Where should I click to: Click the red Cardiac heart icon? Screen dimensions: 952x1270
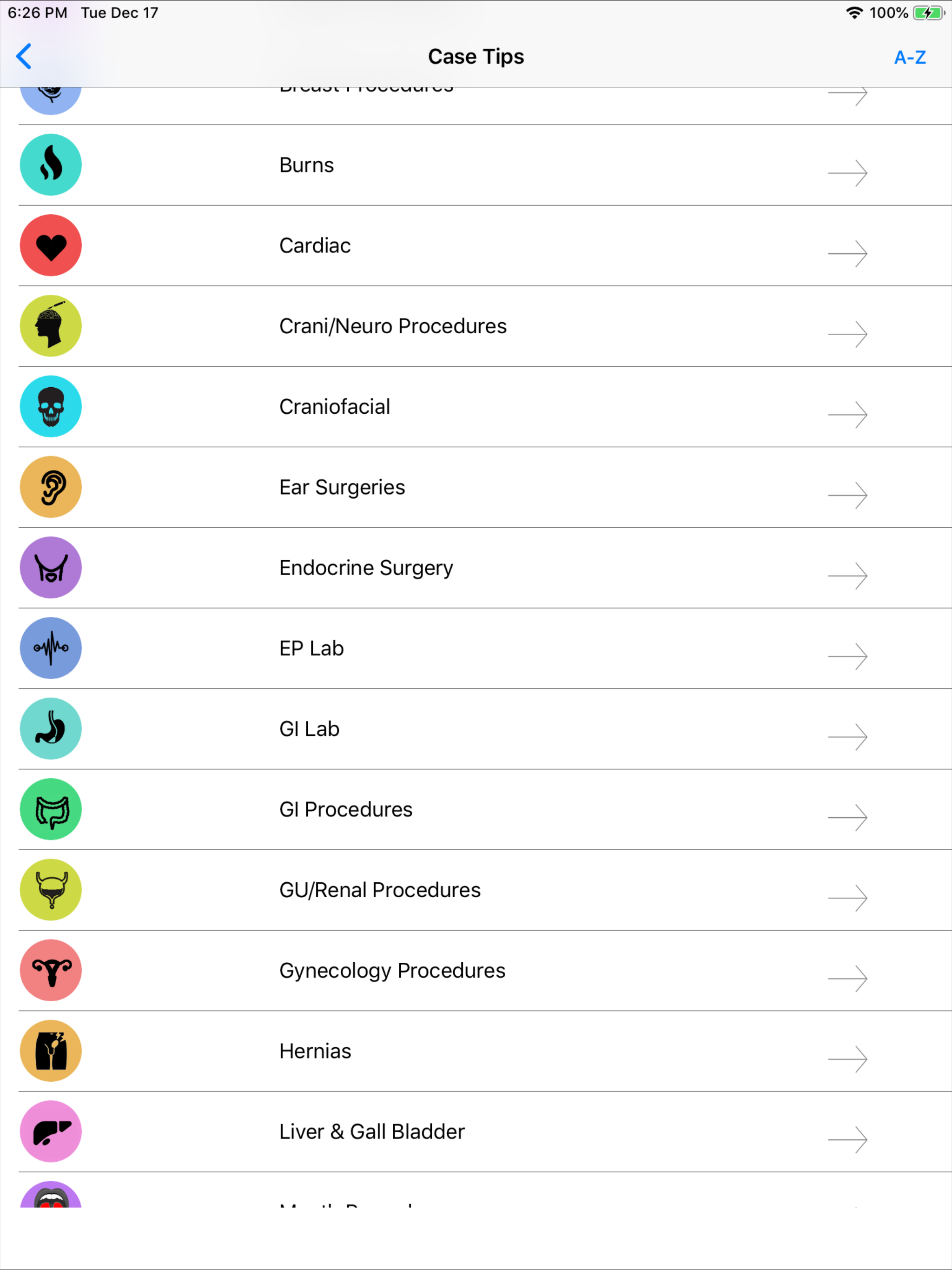point(51,245)
